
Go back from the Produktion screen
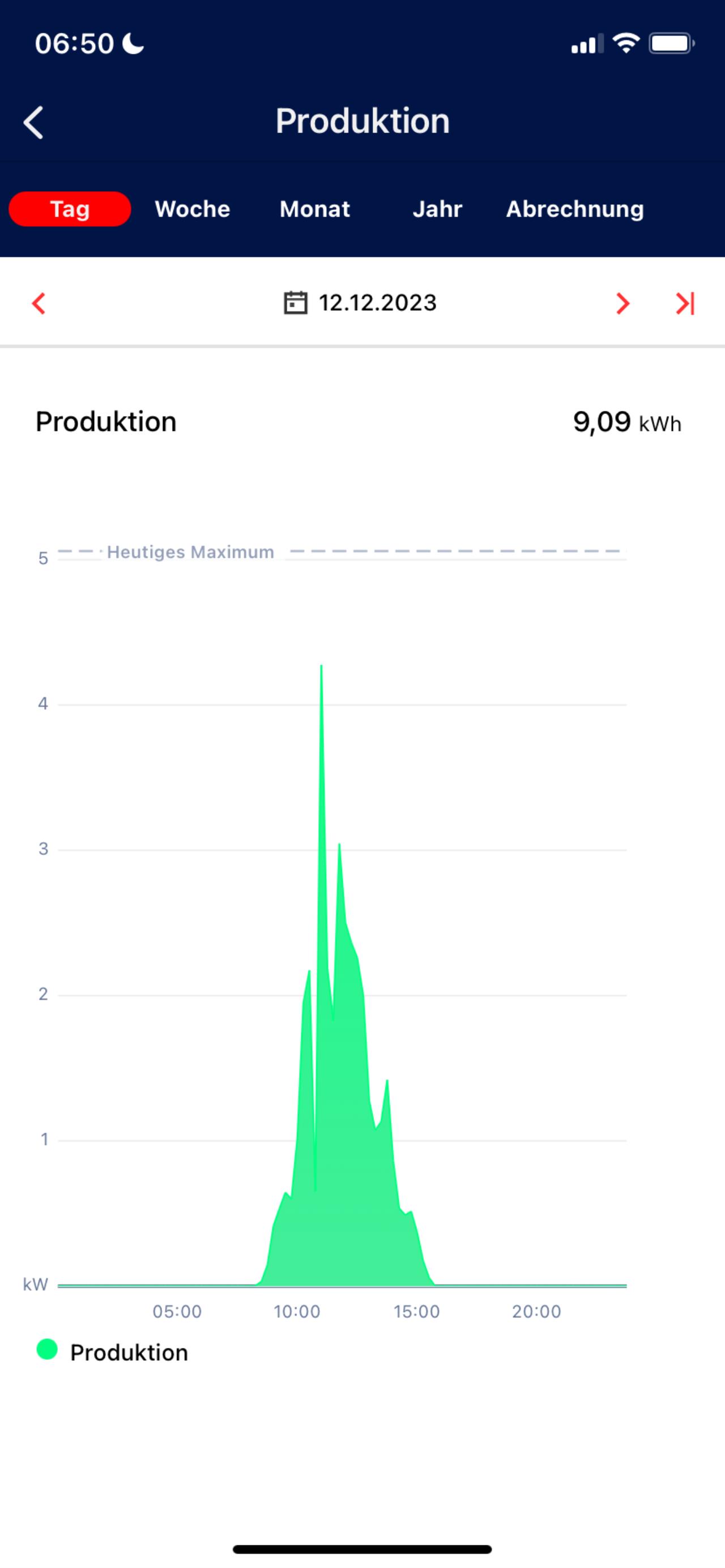click(33, 122)
